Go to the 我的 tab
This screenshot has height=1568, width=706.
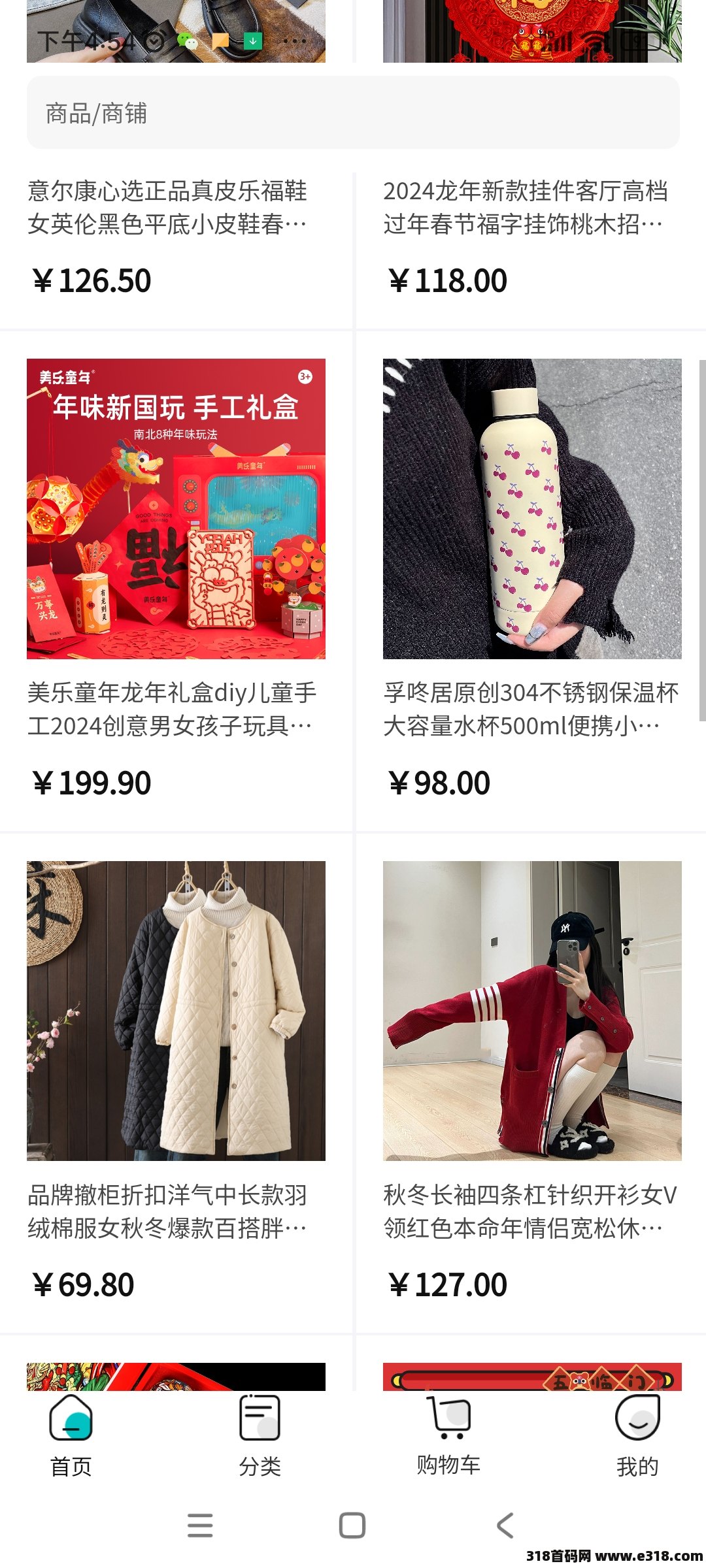point(637,1434)
